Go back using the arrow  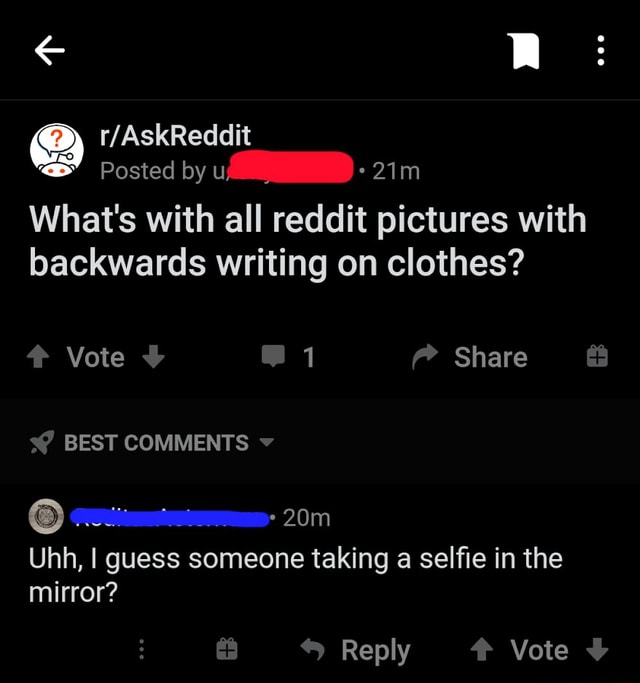click(x=50, y=51)
